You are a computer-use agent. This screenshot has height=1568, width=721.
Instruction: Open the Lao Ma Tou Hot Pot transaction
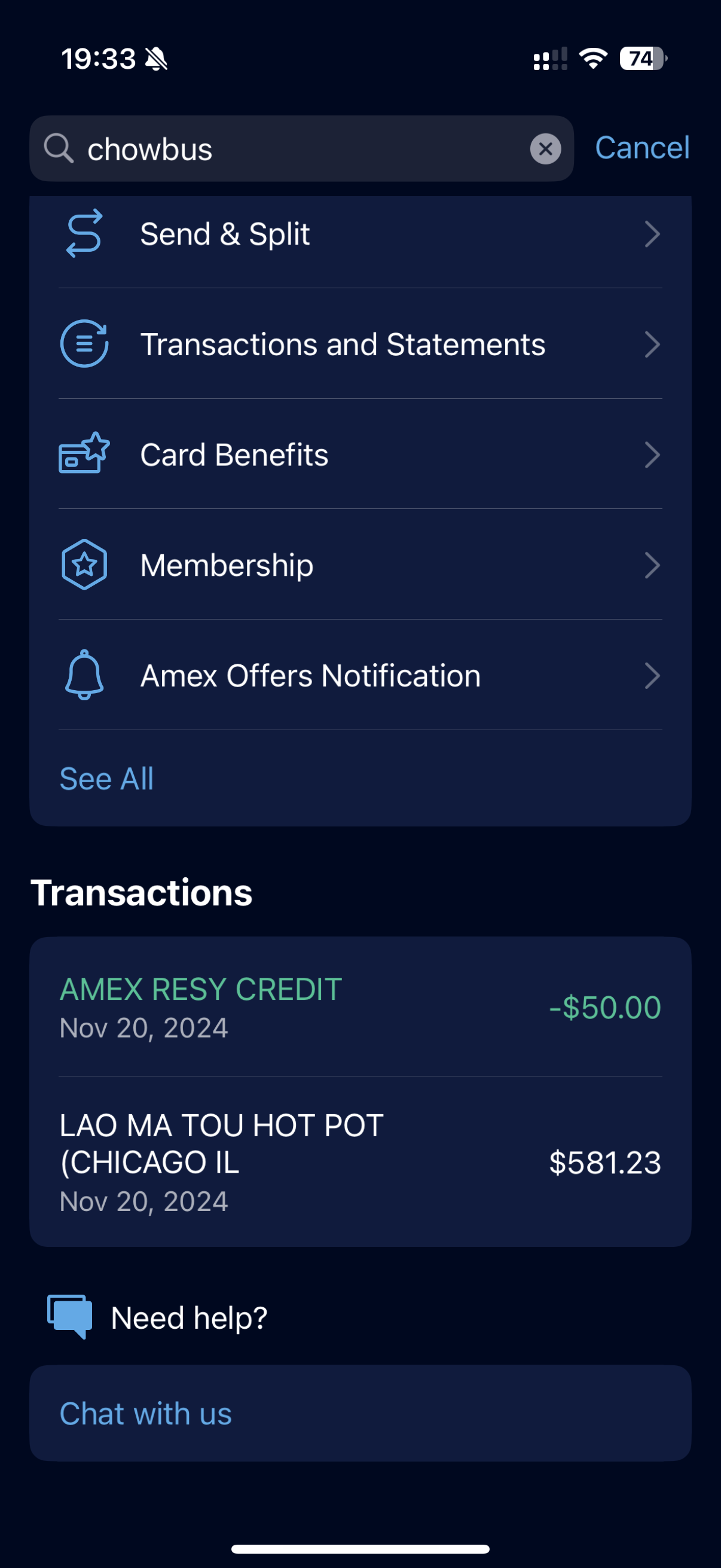click(x=360, y=1161)
